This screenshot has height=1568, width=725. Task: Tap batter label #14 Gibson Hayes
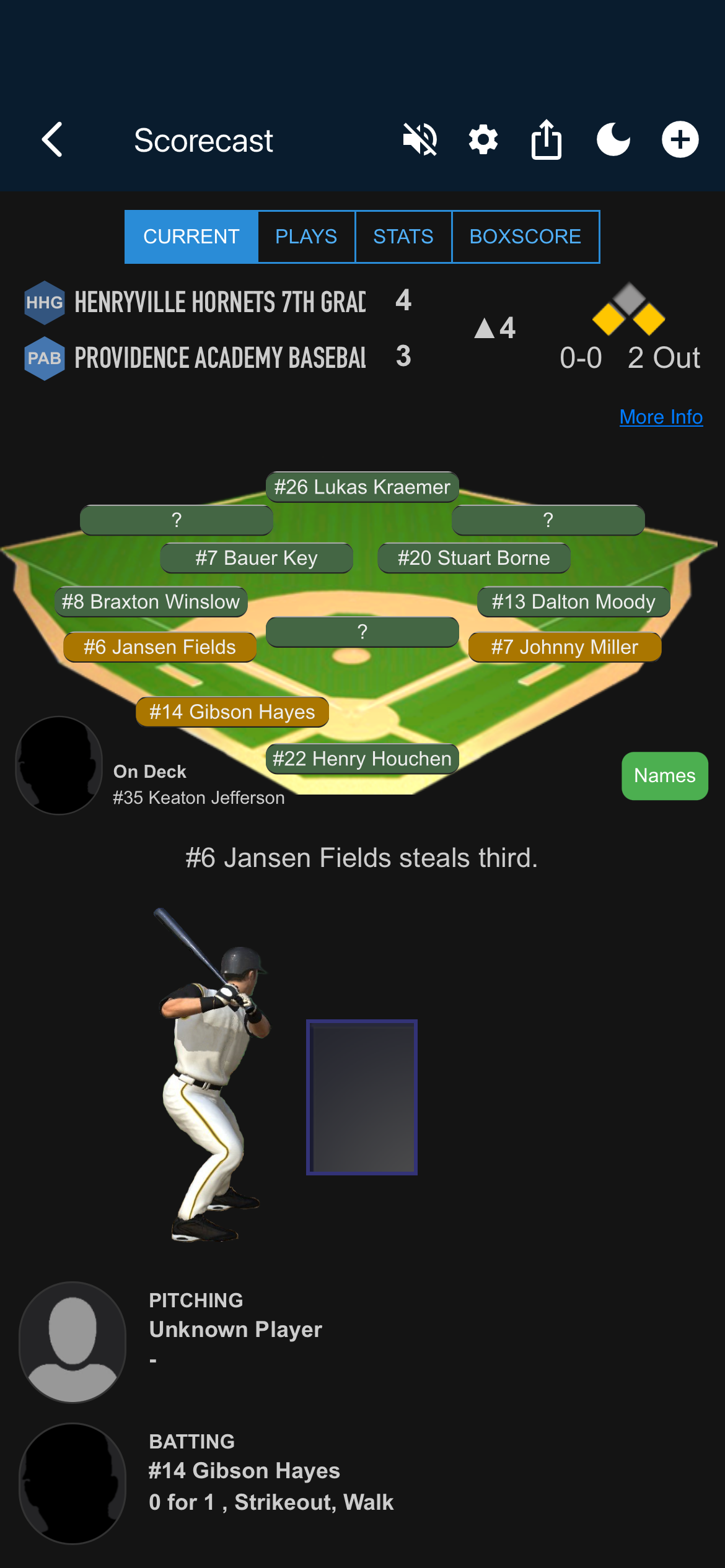click(232, 712)
